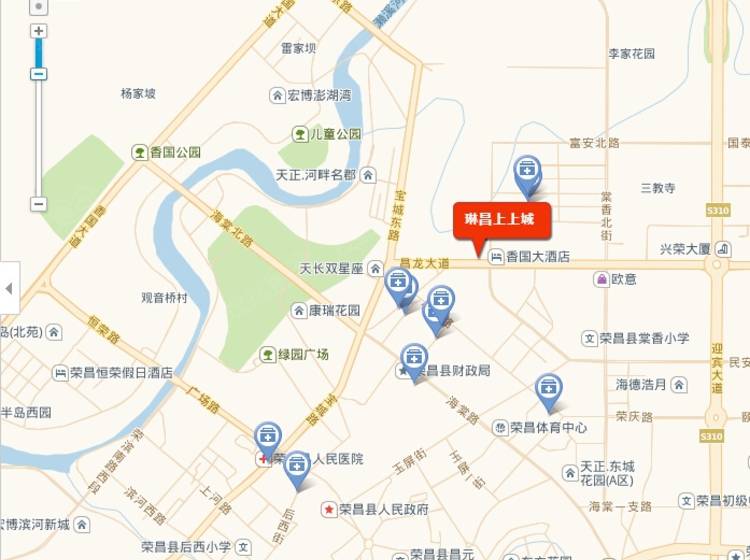Tap the zoom slider handle
Viewport: 750px width, 560px height.
point(39,74)
